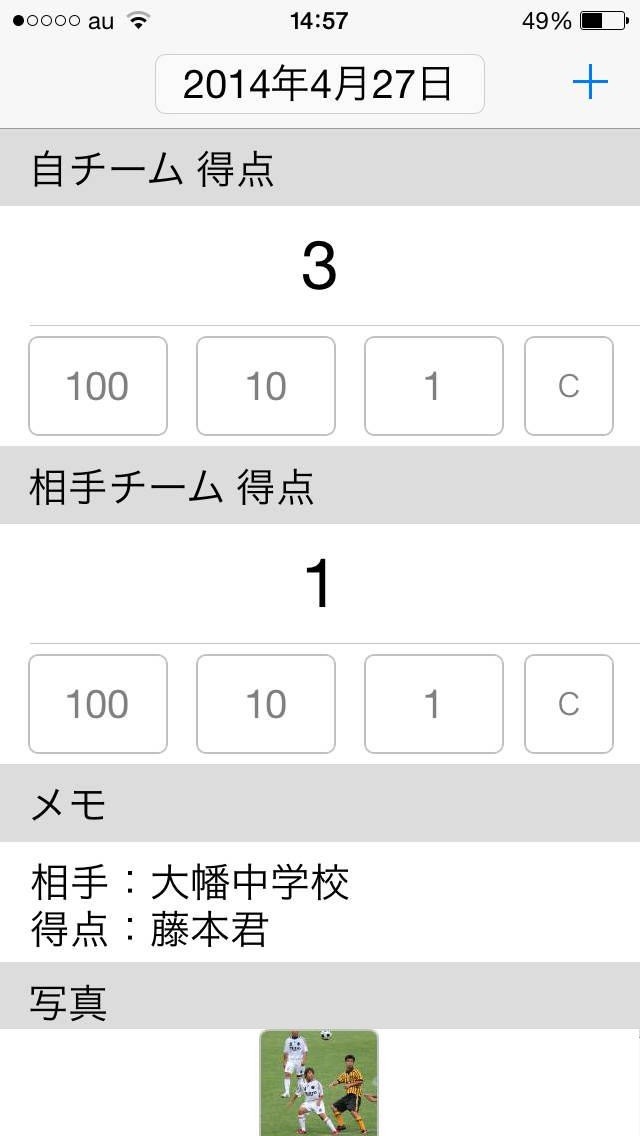
Task: Add 10 to 相手チーム 得点
Action: pyautogui.click(x=266, y=704)
